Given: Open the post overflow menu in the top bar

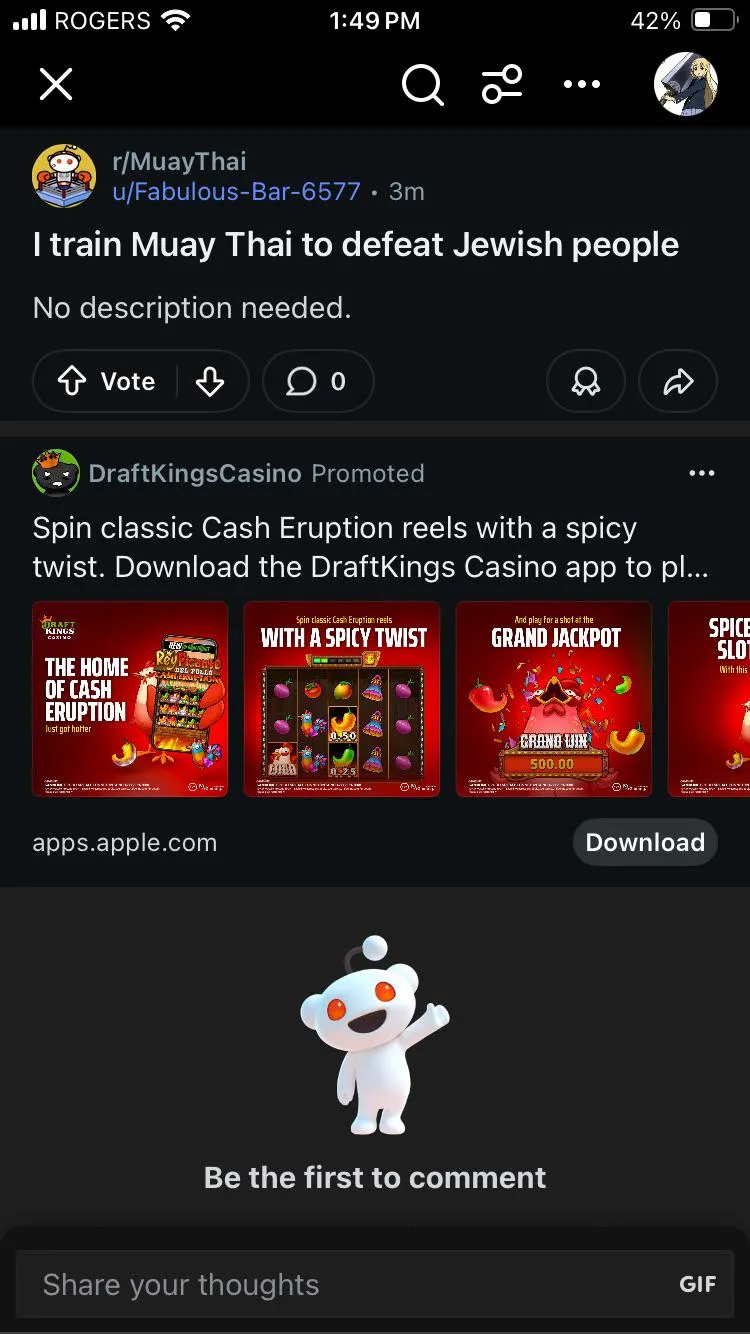Looking at the screenshot, I should [582, 85].
